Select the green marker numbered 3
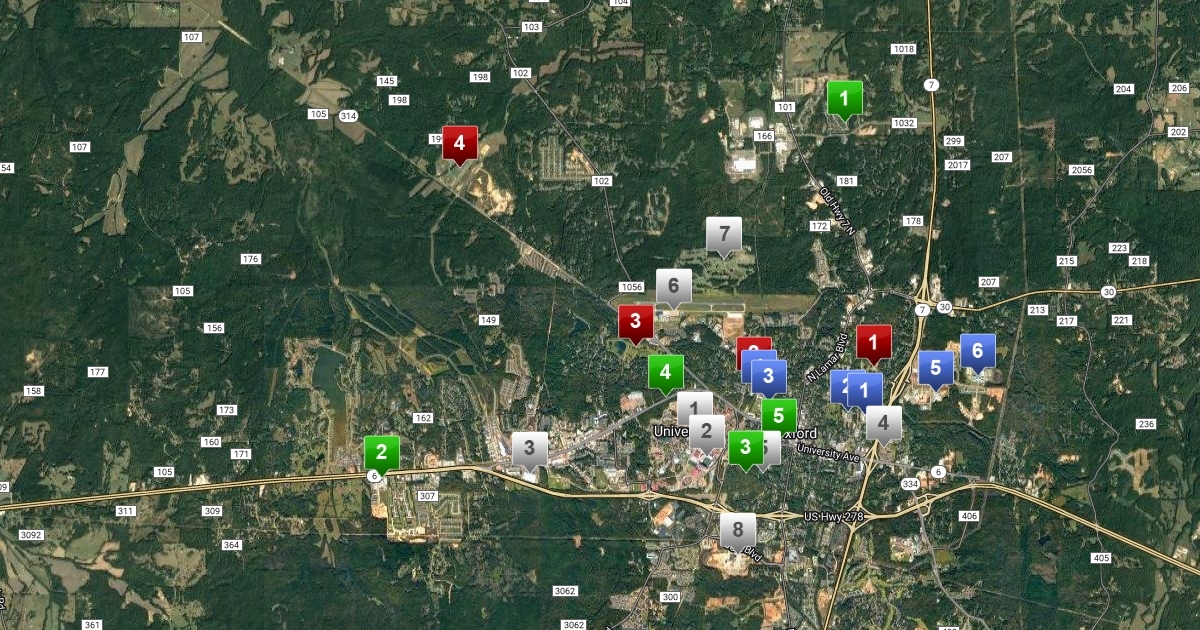1200x630 pixels. coord(745,448)
